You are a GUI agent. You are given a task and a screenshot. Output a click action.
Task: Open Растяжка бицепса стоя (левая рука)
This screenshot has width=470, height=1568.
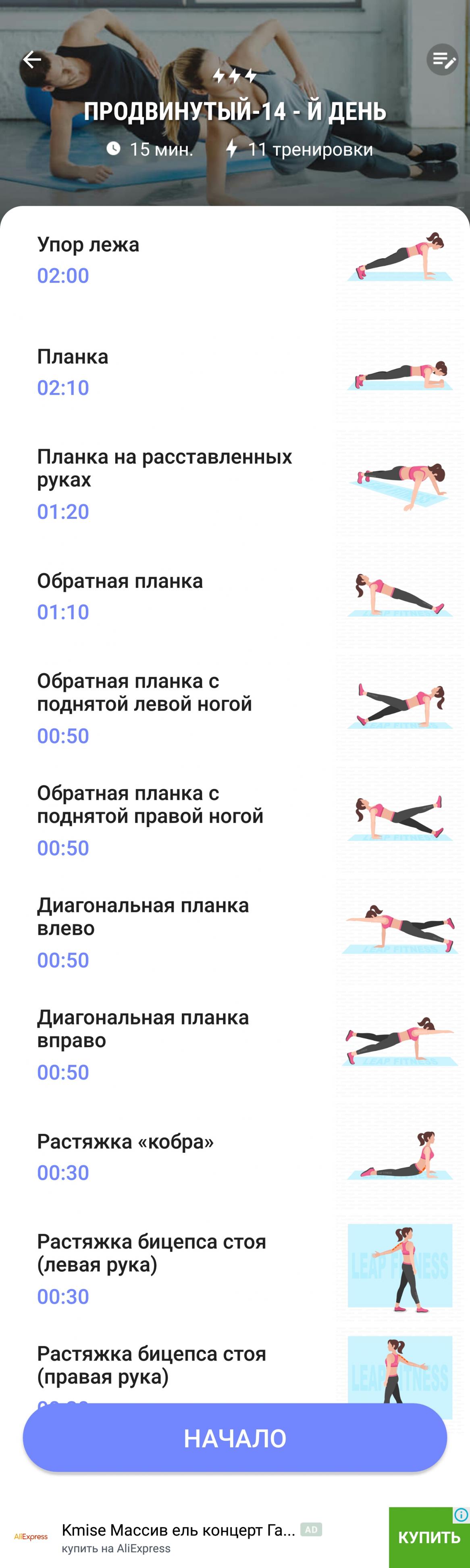(x=235, y=1269)
